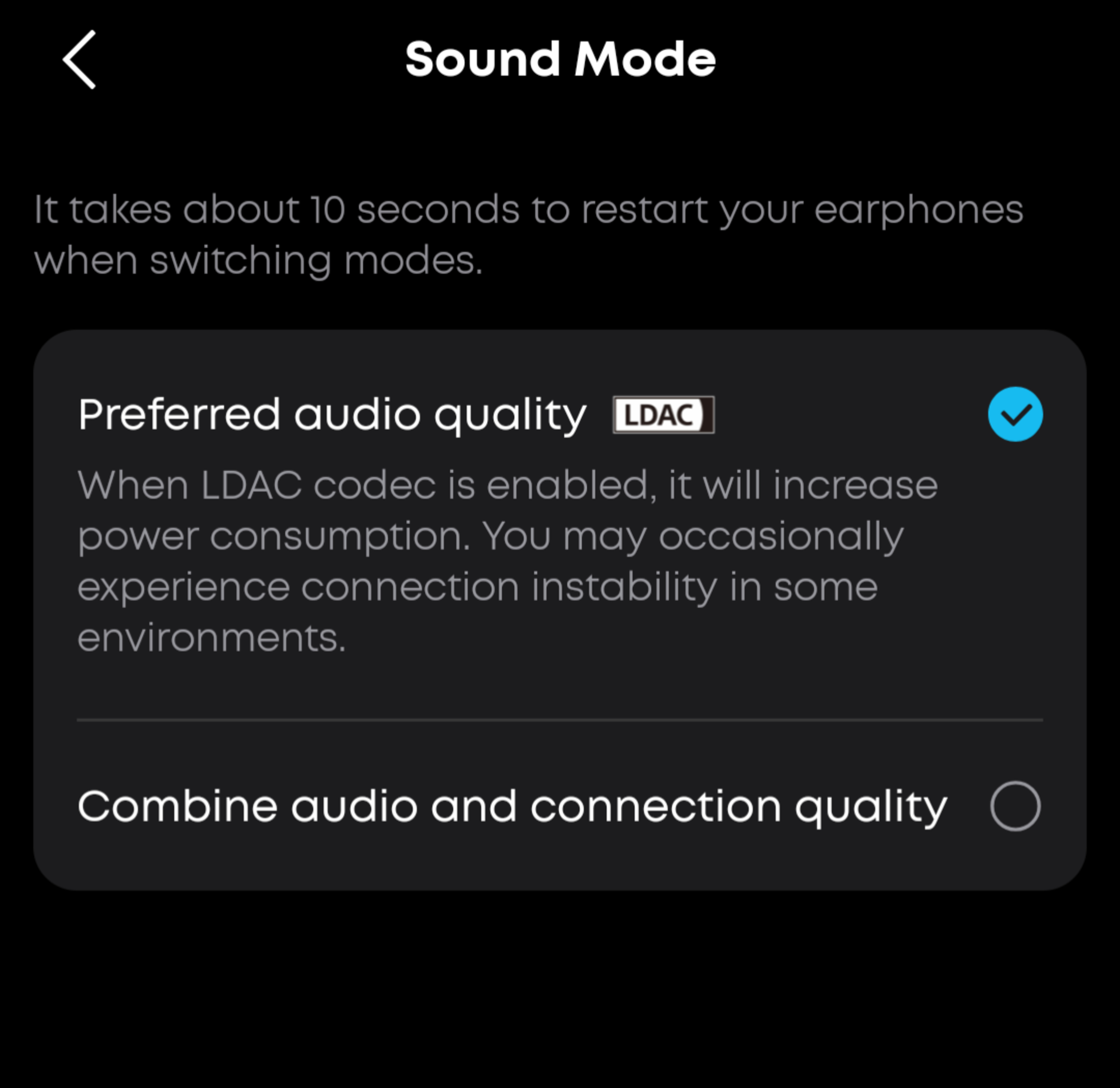Choose Combine audio and connection quality
The image size is (1120, 1088).
coord(1015,806)
